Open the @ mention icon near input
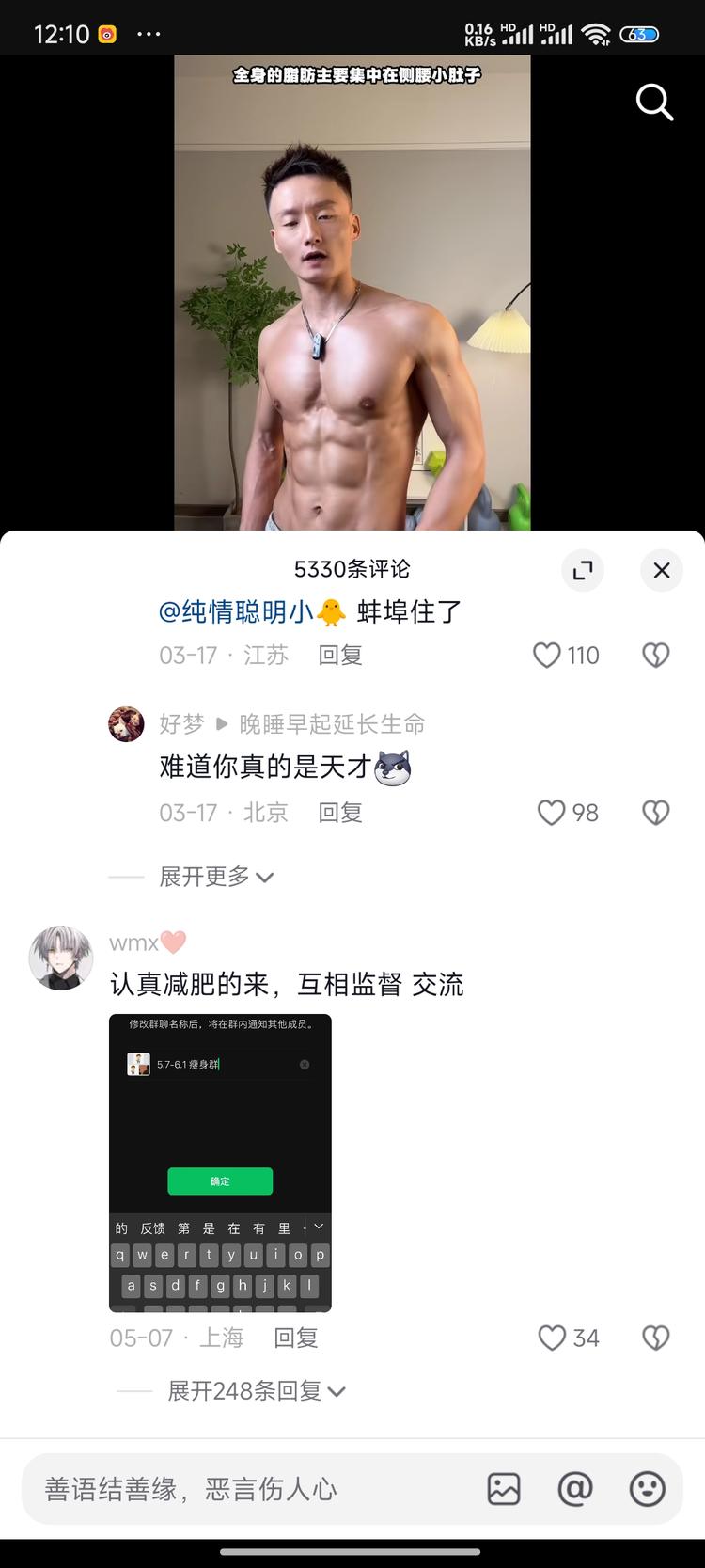 (574, 1490)
